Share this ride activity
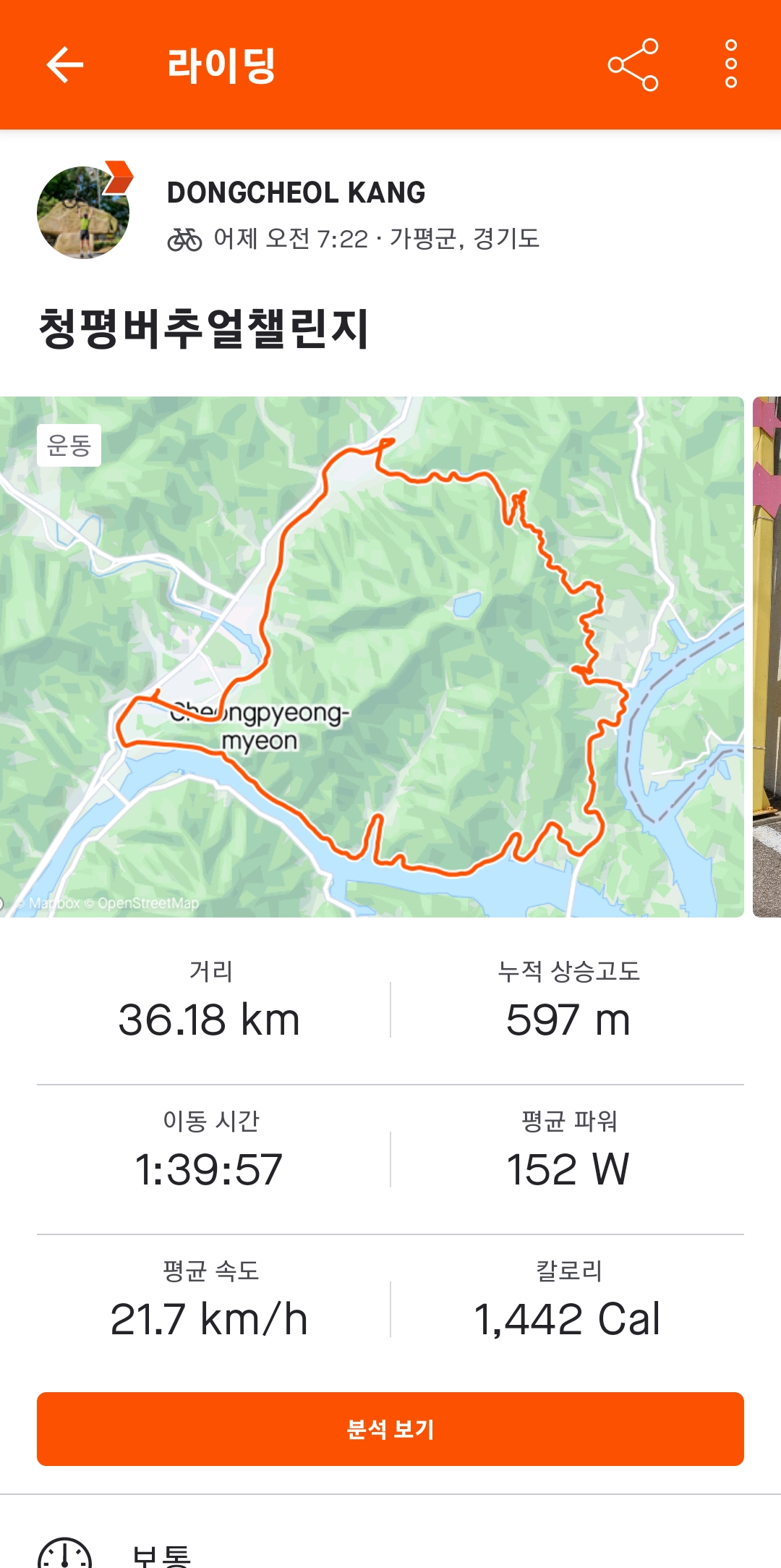Viewport: 781px width, 1568px height. tap(633, 65)
